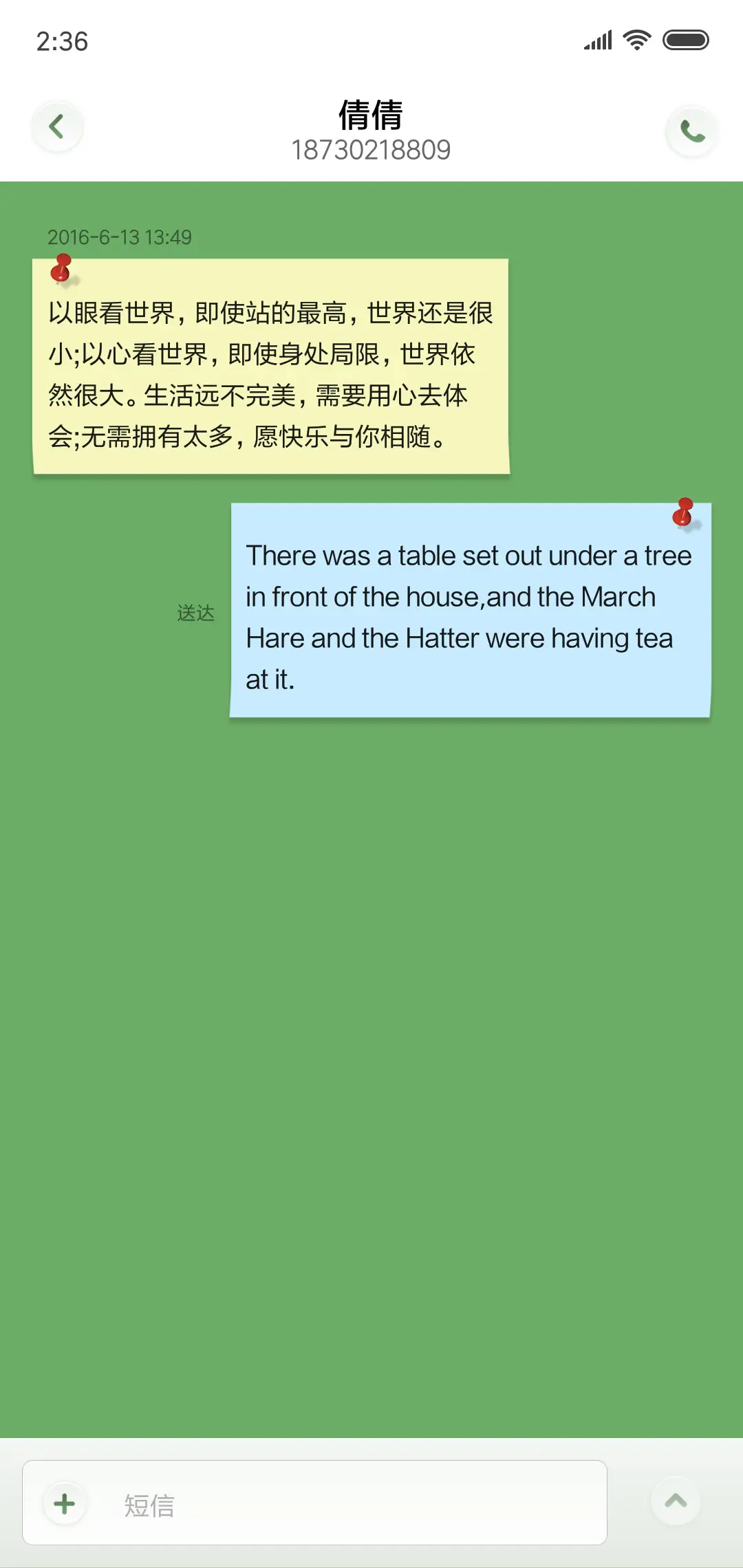Tap the phone call icon to dial 倩倩
Viewport: 743px width, 1568px height.
(x=691, y=131)
